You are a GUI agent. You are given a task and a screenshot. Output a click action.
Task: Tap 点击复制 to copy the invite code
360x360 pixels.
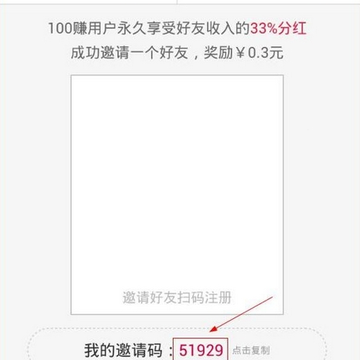pos(251,350)
